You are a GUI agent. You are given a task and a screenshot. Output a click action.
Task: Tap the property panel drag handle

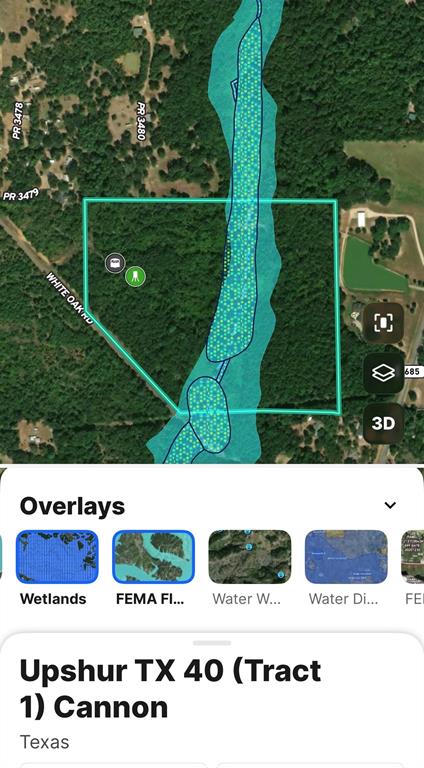click(212, 643)
